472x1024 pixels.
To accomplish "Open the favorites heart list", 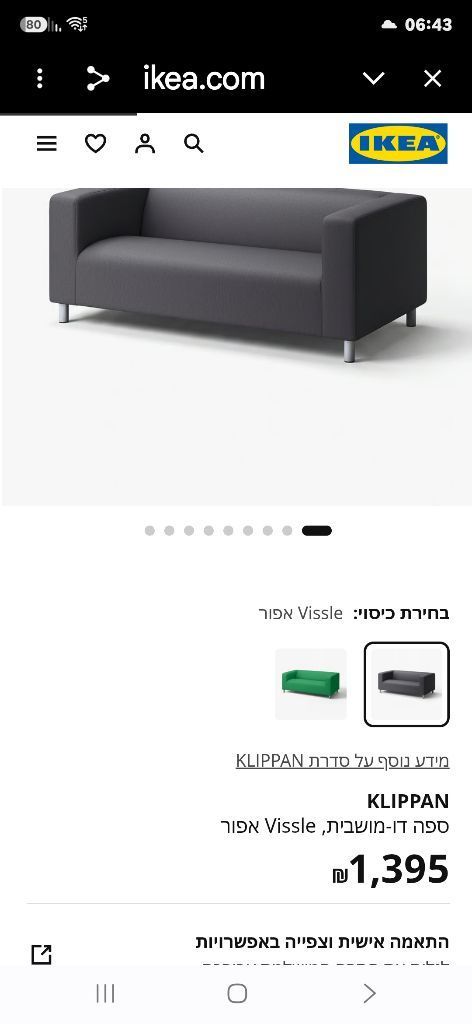I will [x=95, y=143].
